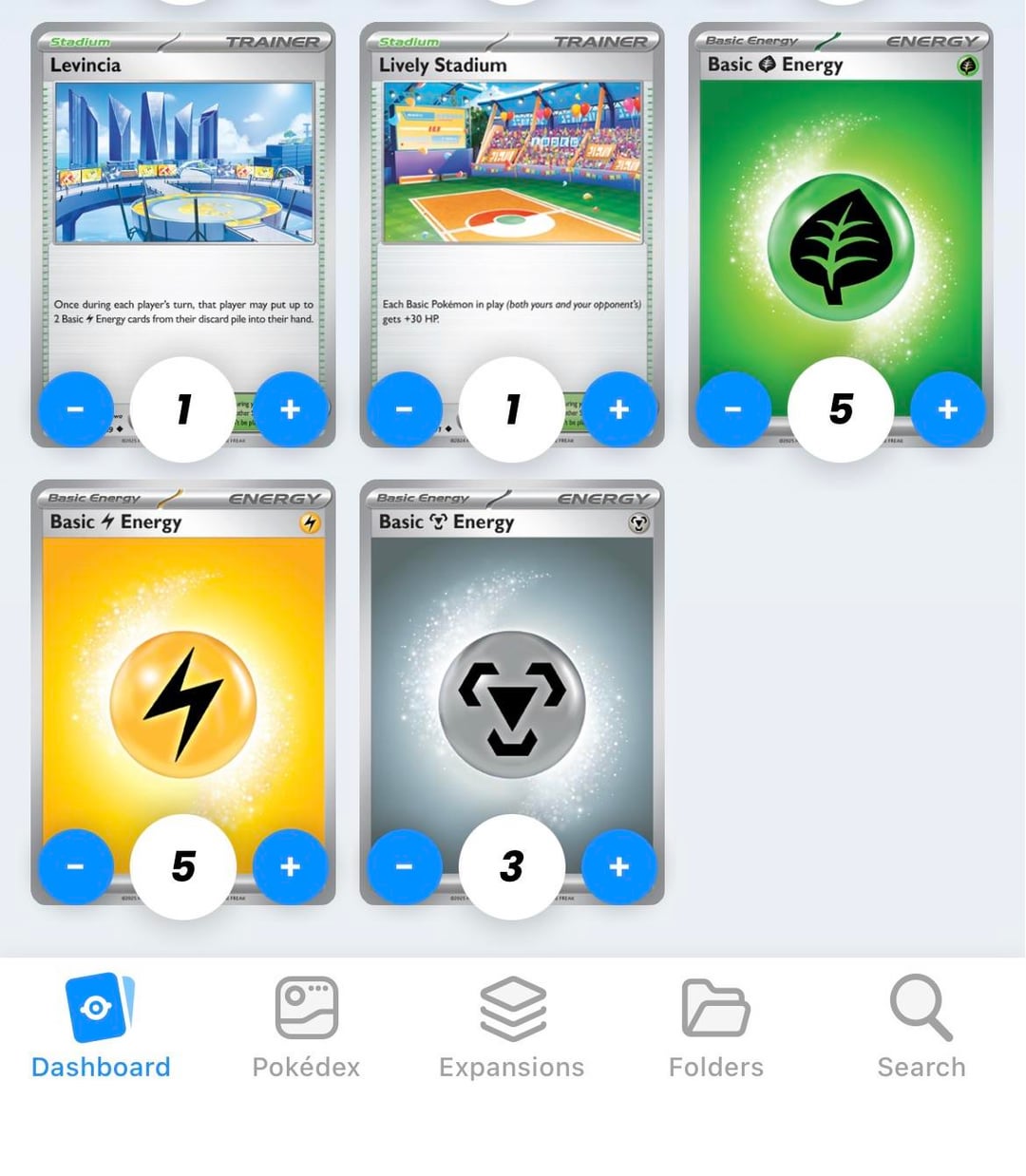Remove one Lively Stadium card

click(404, 409)
